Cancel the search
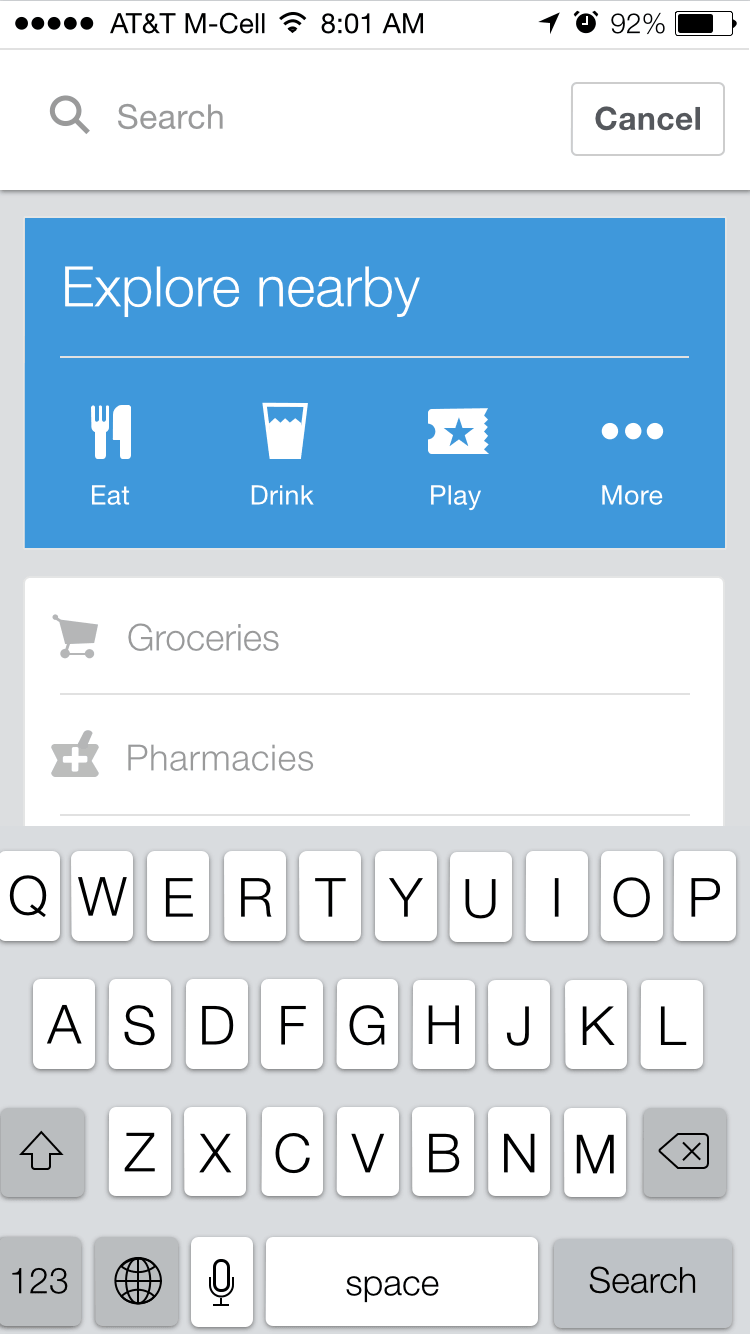This screenshot has width=750, height=1334. click(648, 119)
